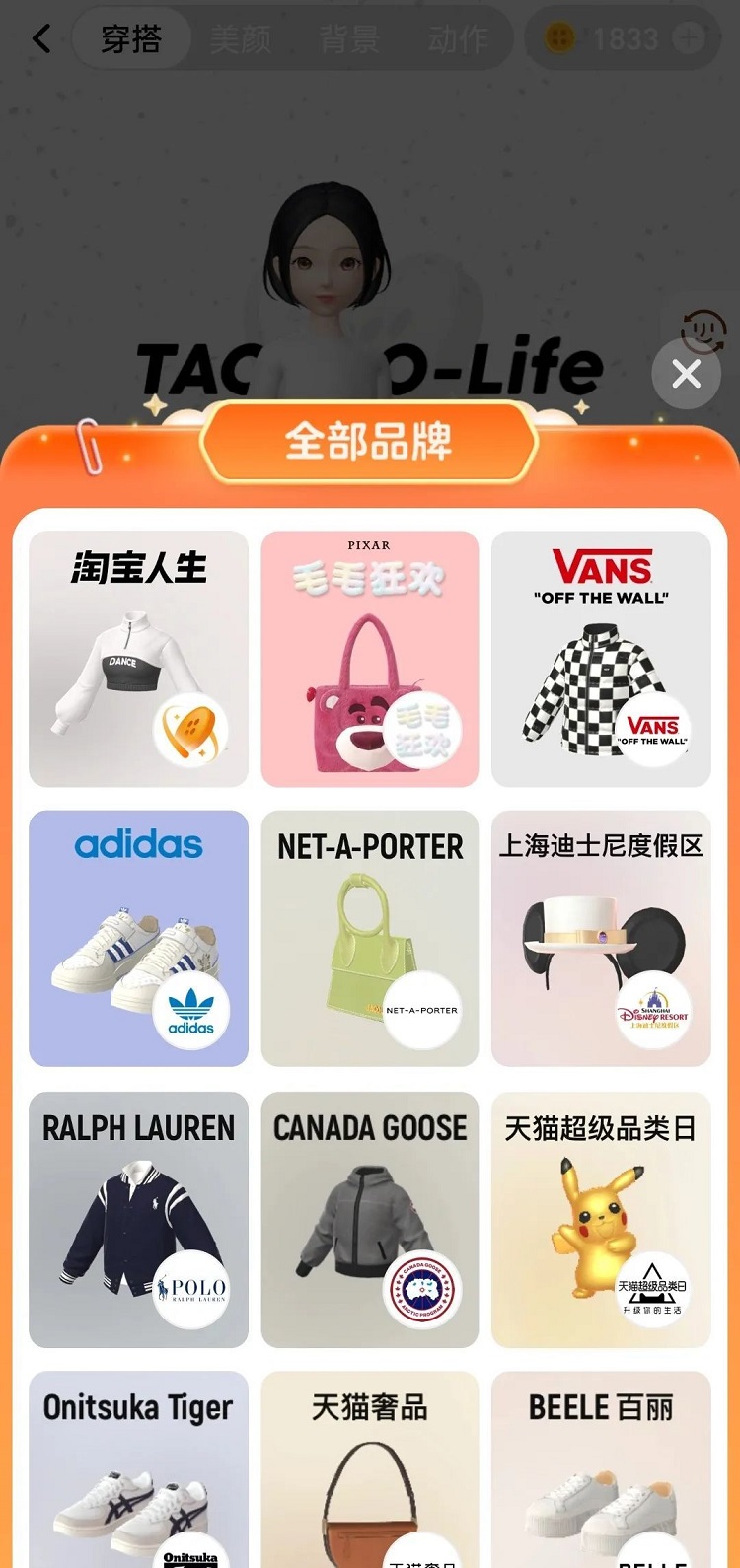
Task: Select the adidas brand card
Action: (138, 938)
